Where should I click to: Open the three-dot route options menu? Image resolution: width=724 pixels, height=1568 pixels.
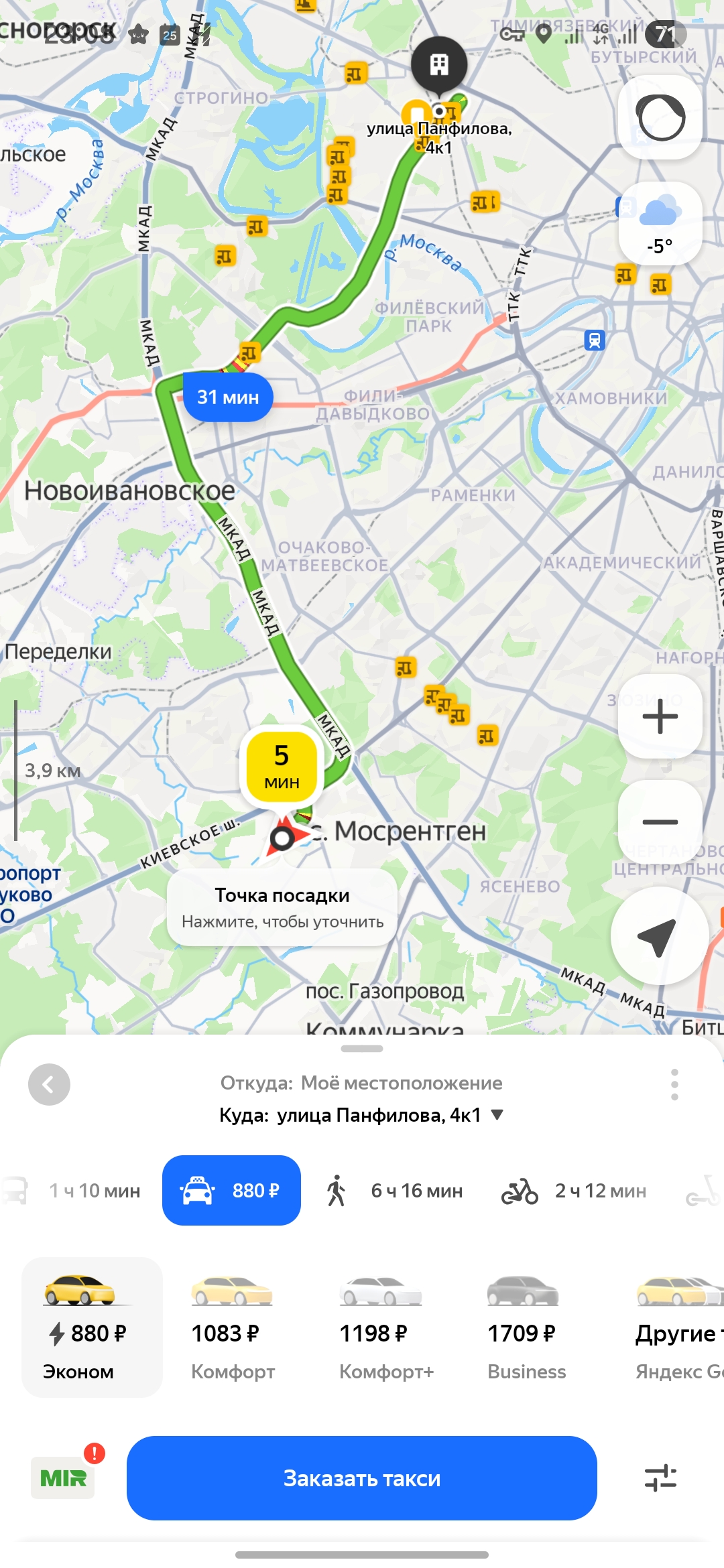674,1084
